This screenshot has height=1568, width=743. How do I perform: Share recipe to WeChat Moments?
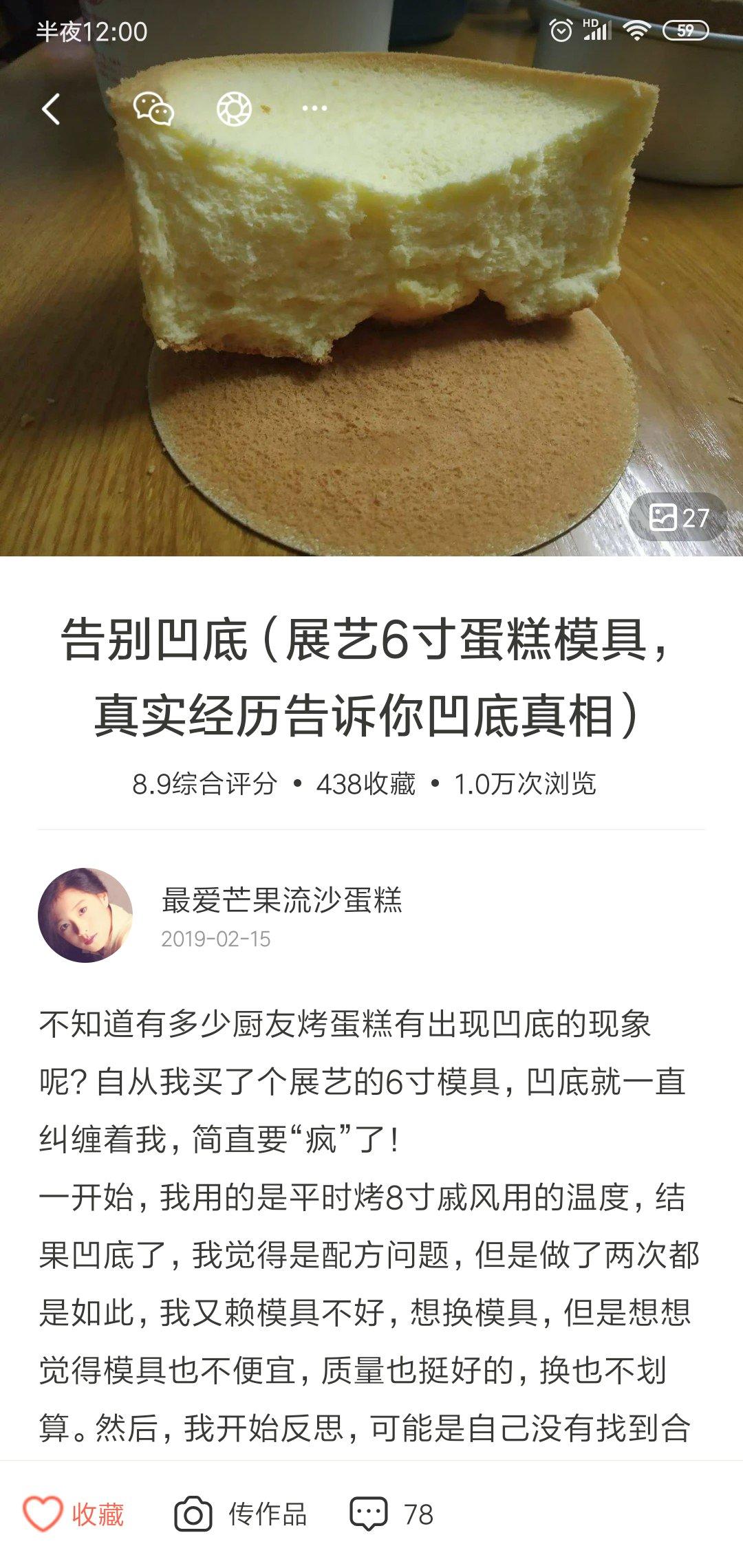pos(234,109)
